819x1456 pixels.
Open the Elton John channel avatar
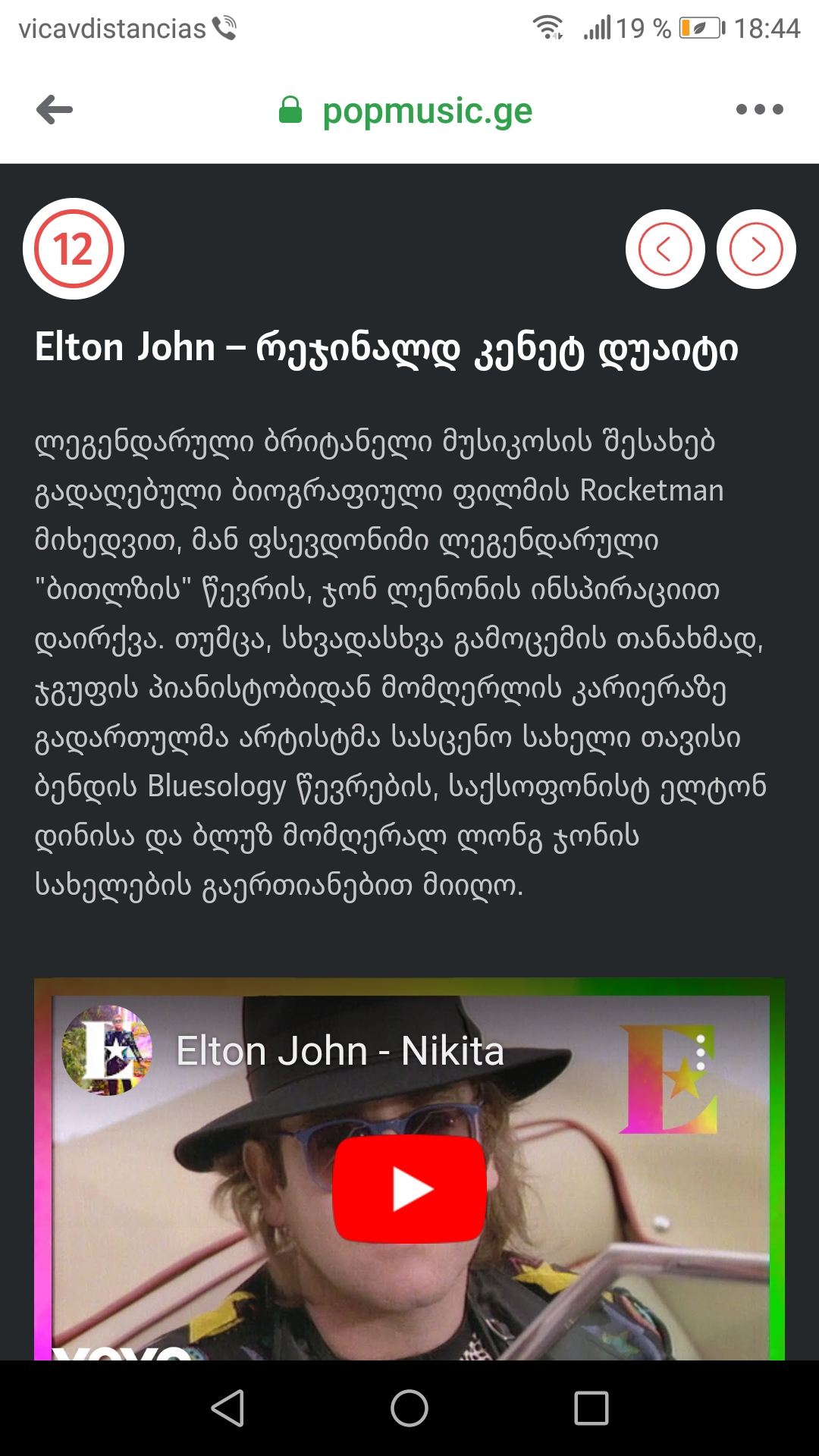107,1050
